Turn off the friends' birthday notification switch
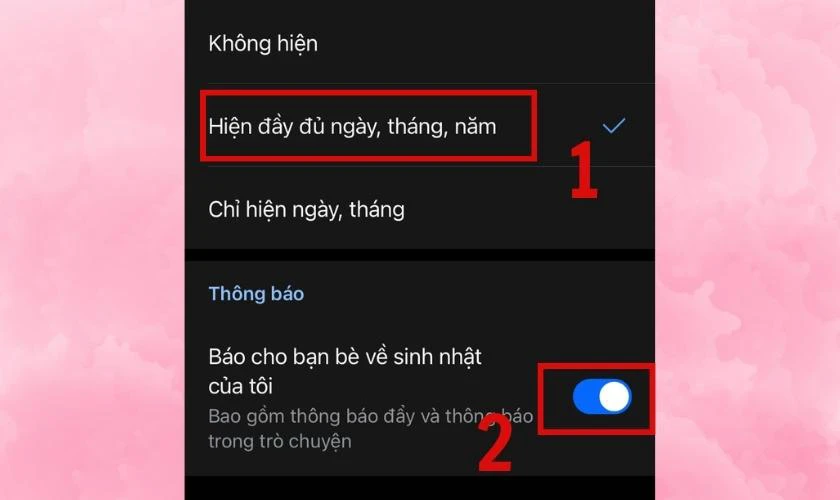 coord(602,397)
